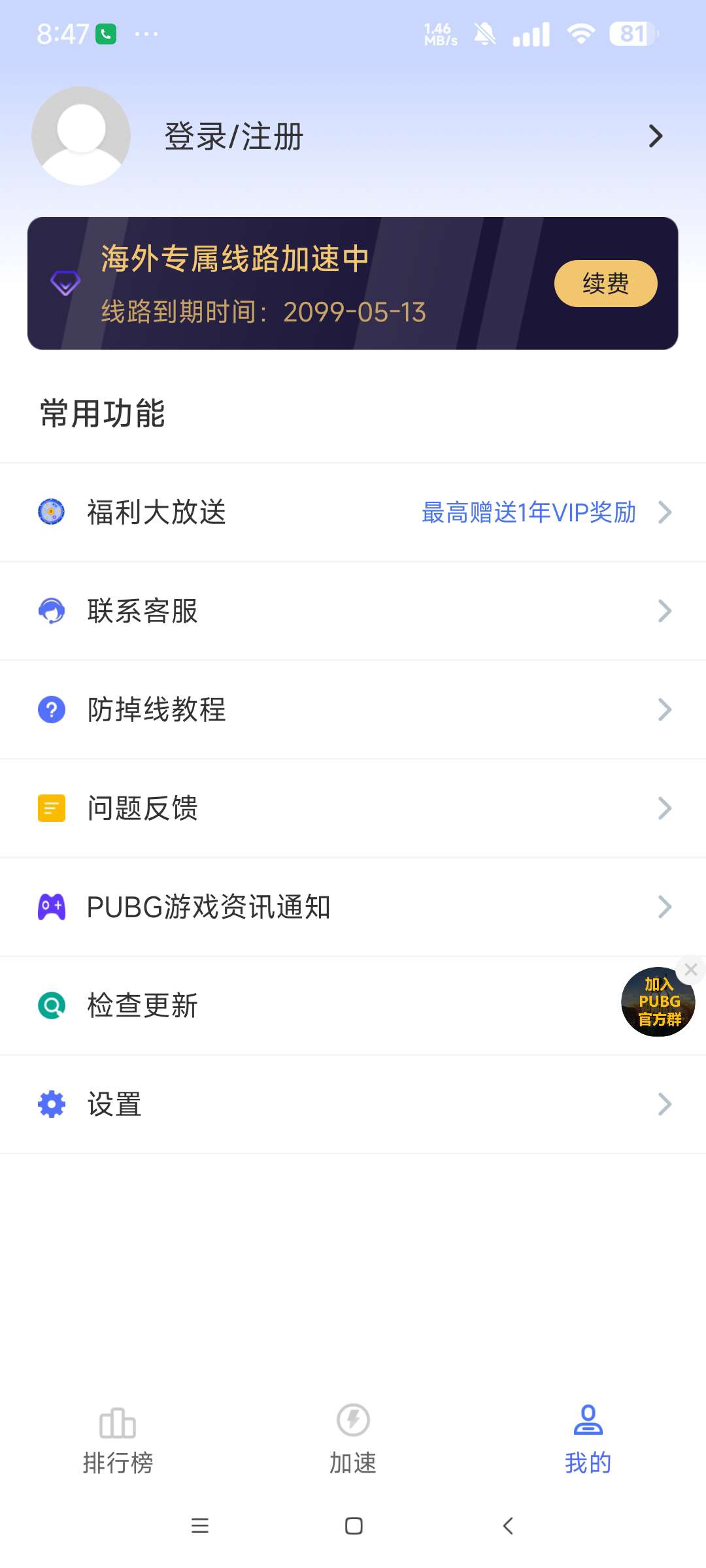Dismiss the PUBG官方群 floating badge

pos(691,970)
